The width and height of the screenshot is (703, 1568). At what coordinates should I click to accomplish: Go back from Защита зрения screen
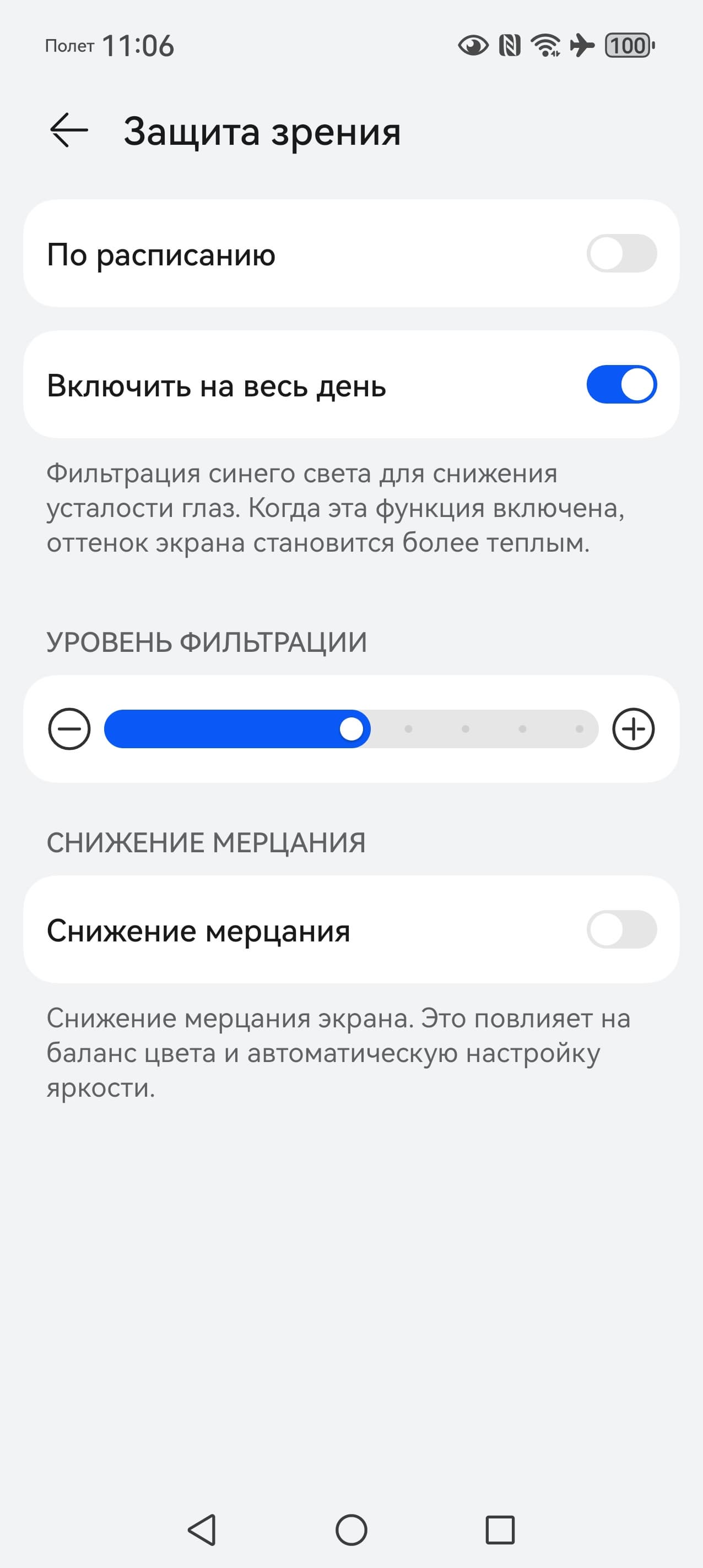coord(69,130)
